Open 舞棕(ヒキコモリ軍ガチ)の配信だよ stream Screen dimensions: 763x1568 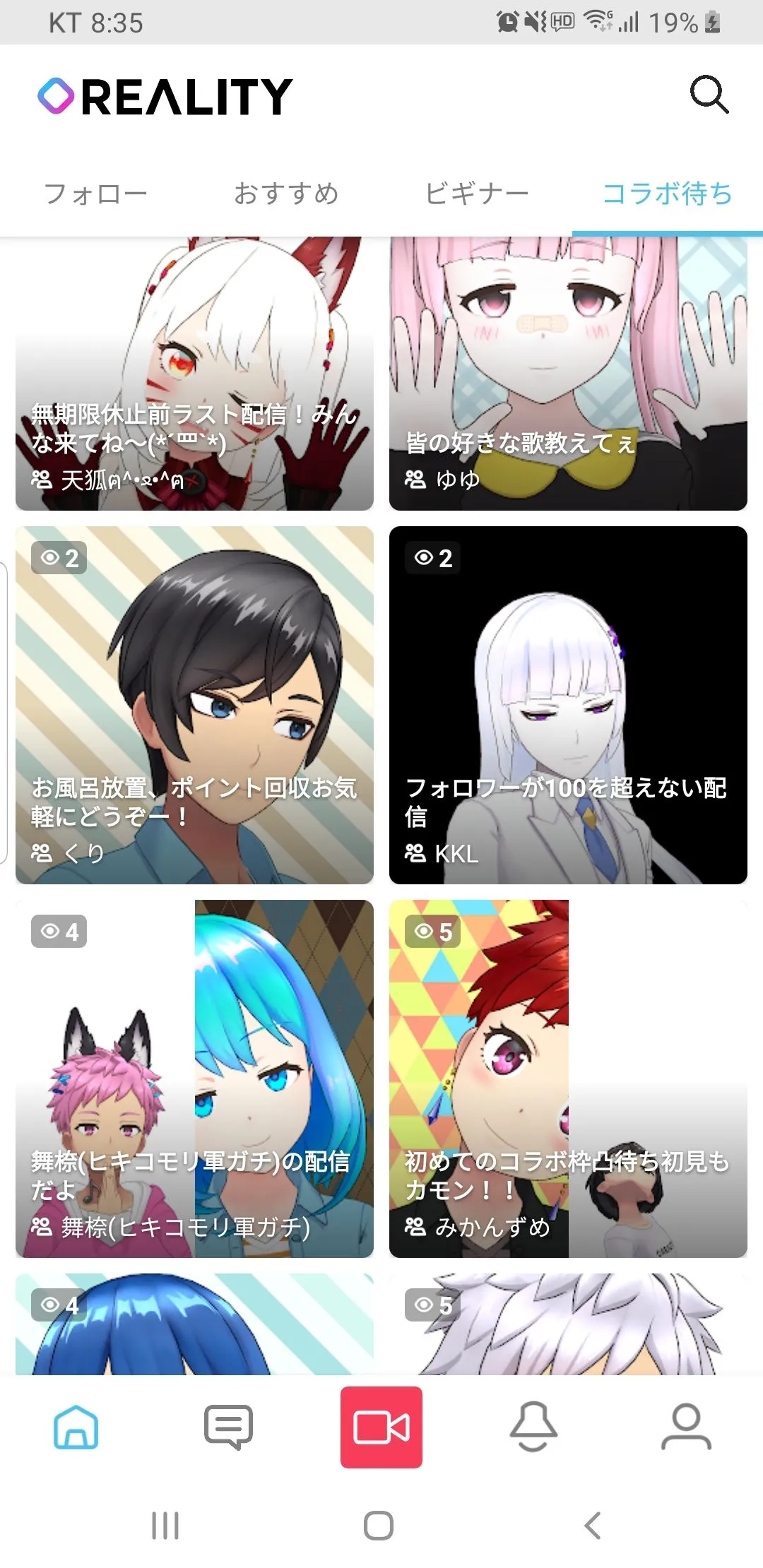click(194, 1079)
